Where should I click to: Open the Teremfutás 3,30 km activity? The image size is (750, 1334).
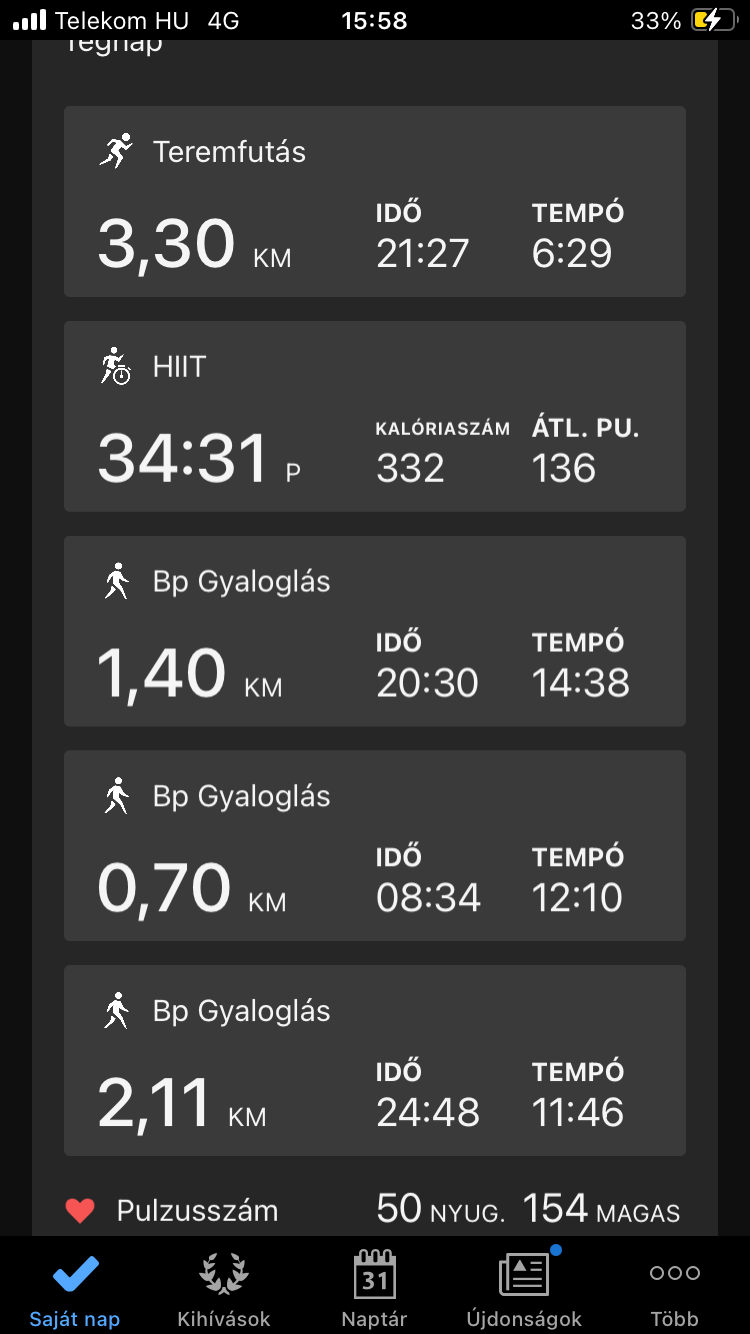pos(374,202)
